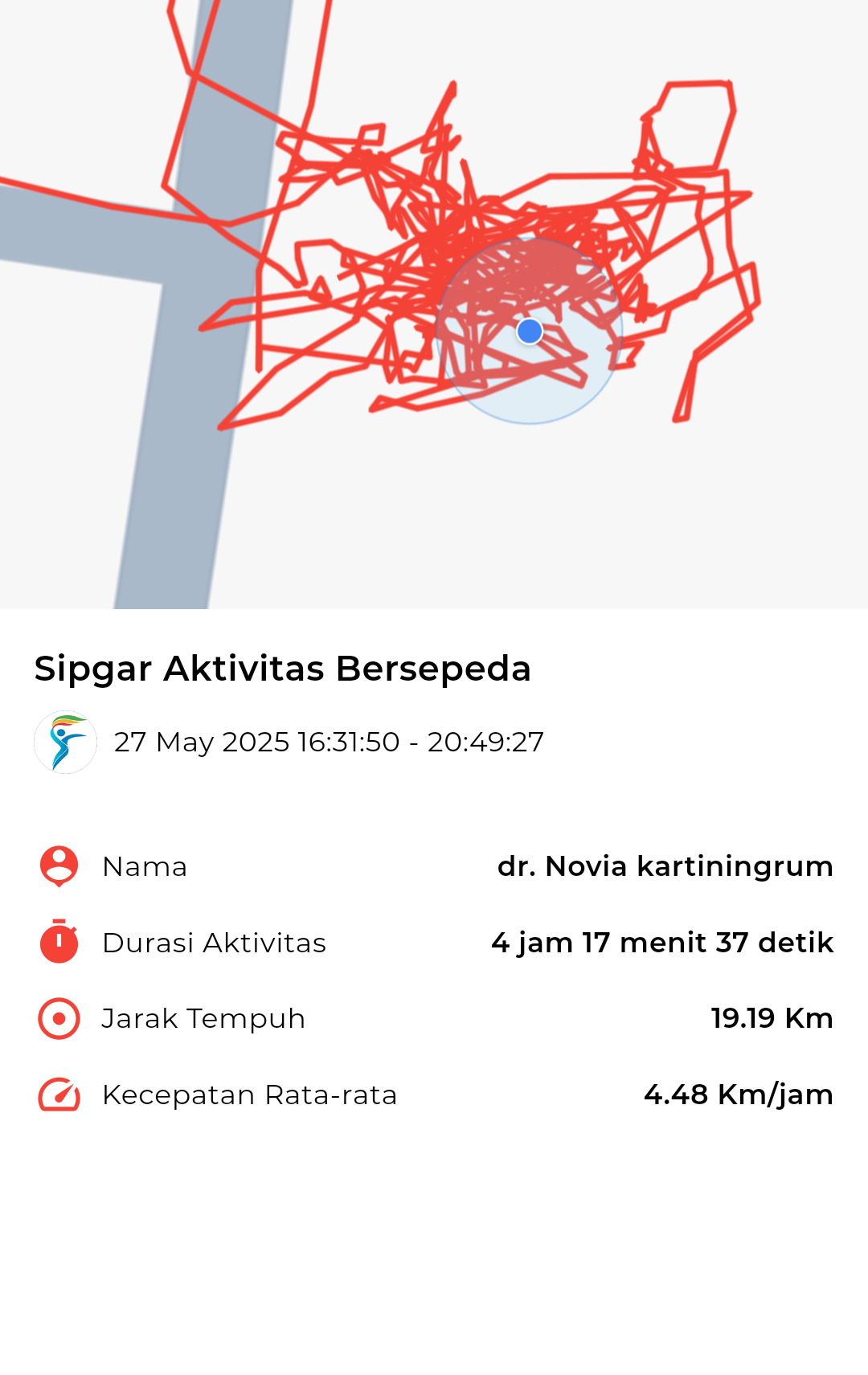Expand the activity date range details
This screenshot has width=868, height=1375.
click(x=330, y=742)
